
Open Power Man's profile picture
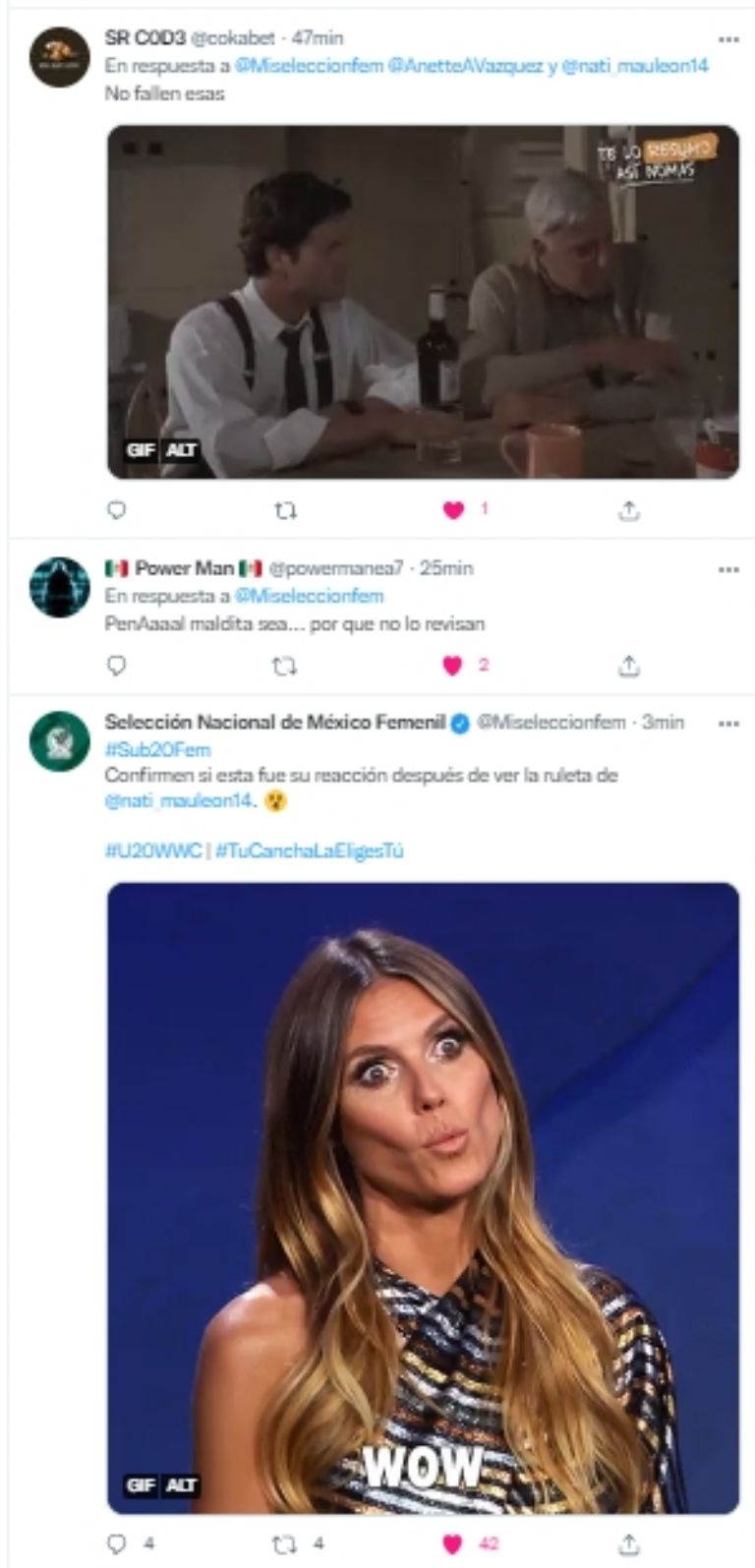coord(59,587)
